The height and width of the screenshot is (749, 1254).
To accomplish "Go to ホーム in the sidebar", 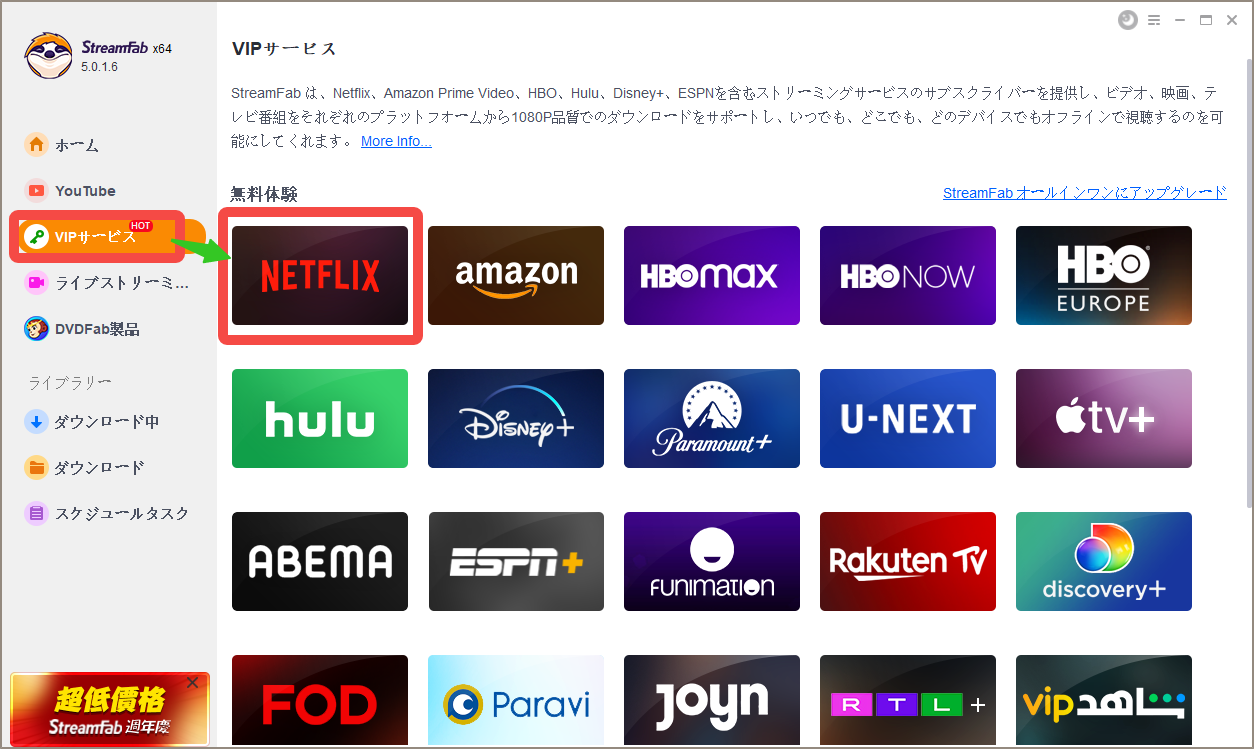I will (76, 145).
